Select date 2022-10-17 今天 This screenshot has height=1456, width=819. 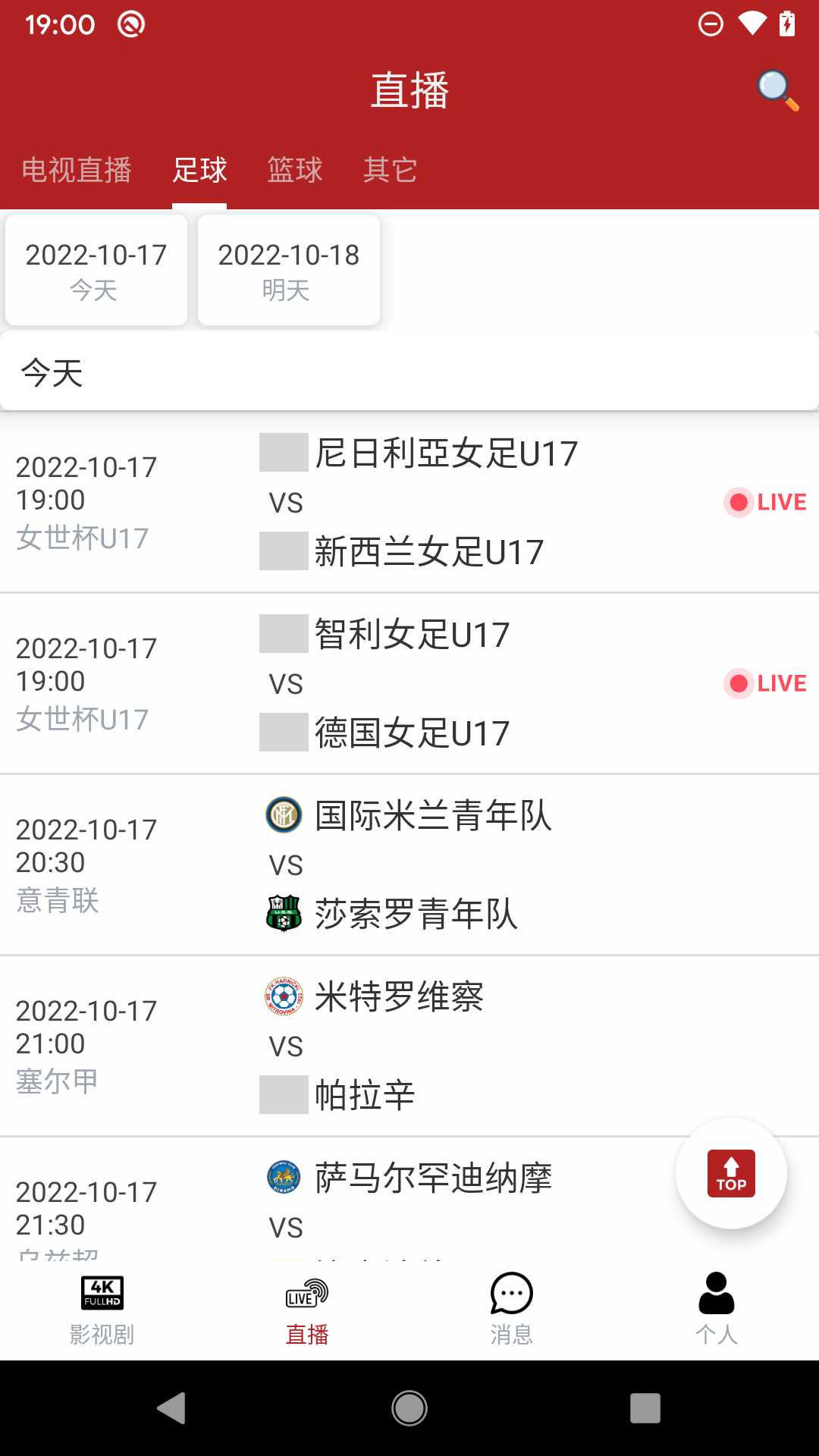(x=96, y=270)
